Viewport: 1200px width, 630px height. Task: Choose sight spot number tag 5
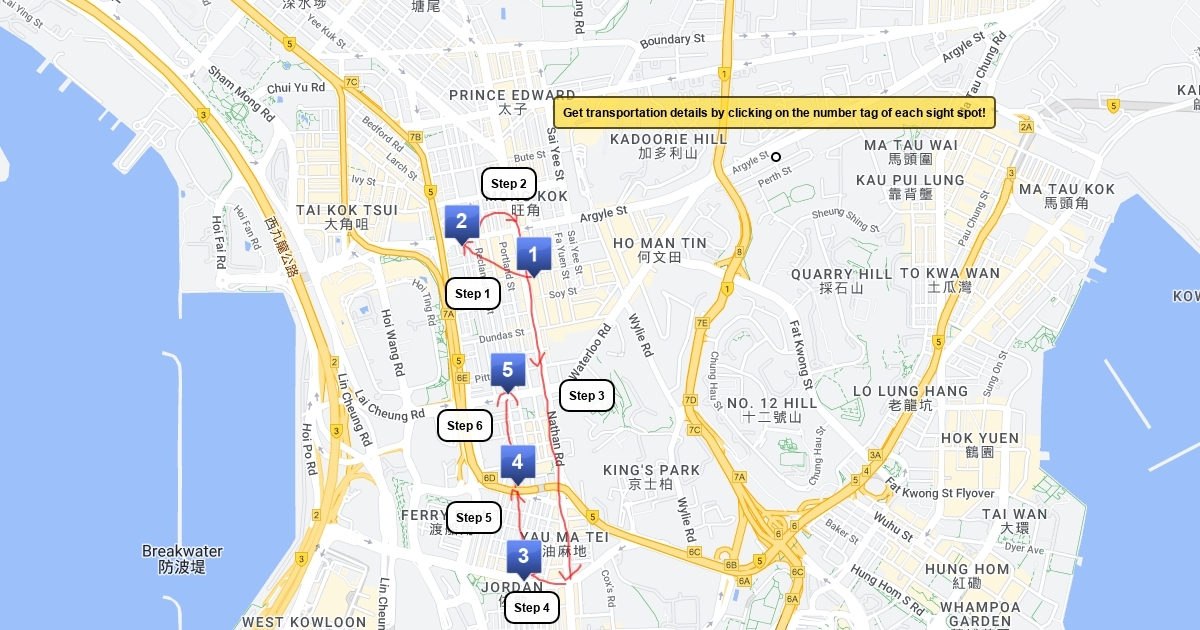(507, 371)
